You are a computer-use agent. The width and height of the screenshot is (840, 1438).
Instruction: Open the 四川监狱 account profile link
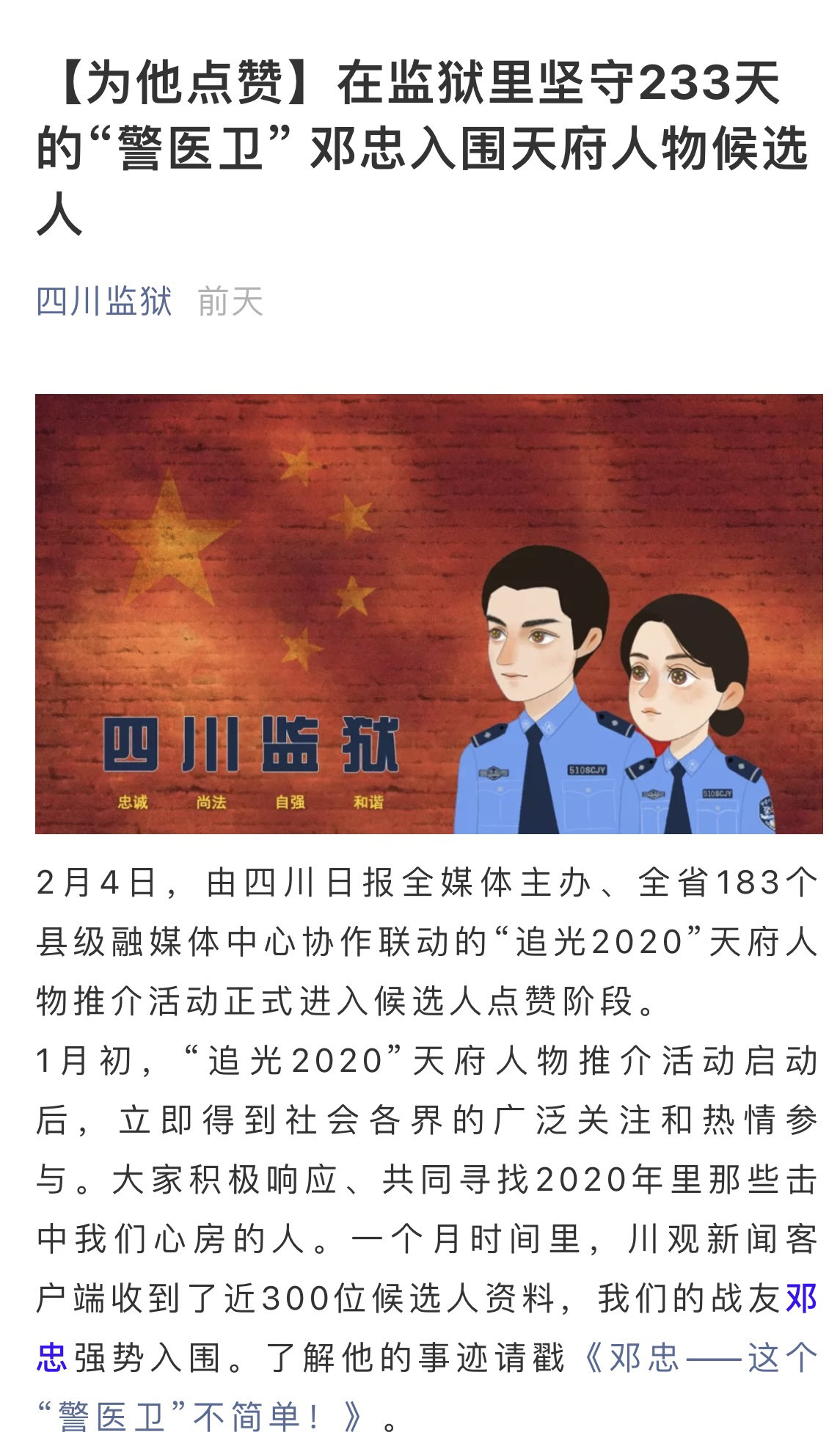pyautogui.click(x=104, y=302)
